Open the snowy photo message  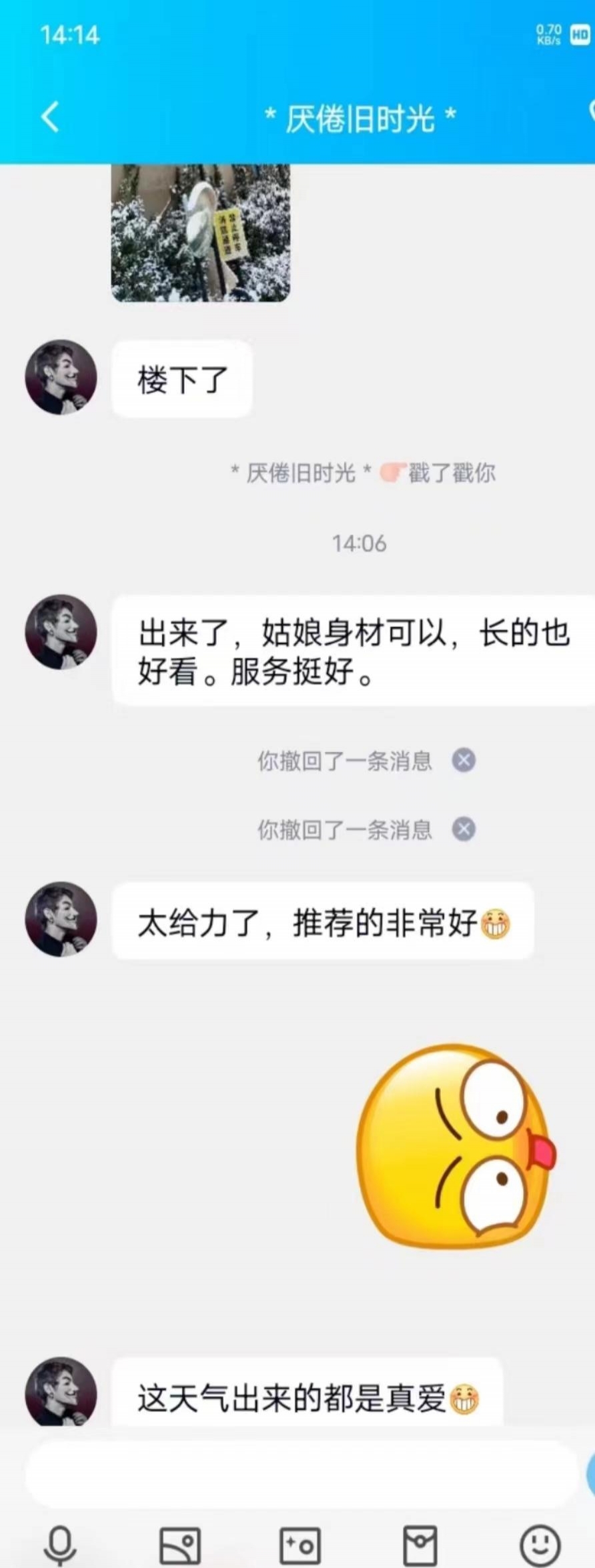200,233
